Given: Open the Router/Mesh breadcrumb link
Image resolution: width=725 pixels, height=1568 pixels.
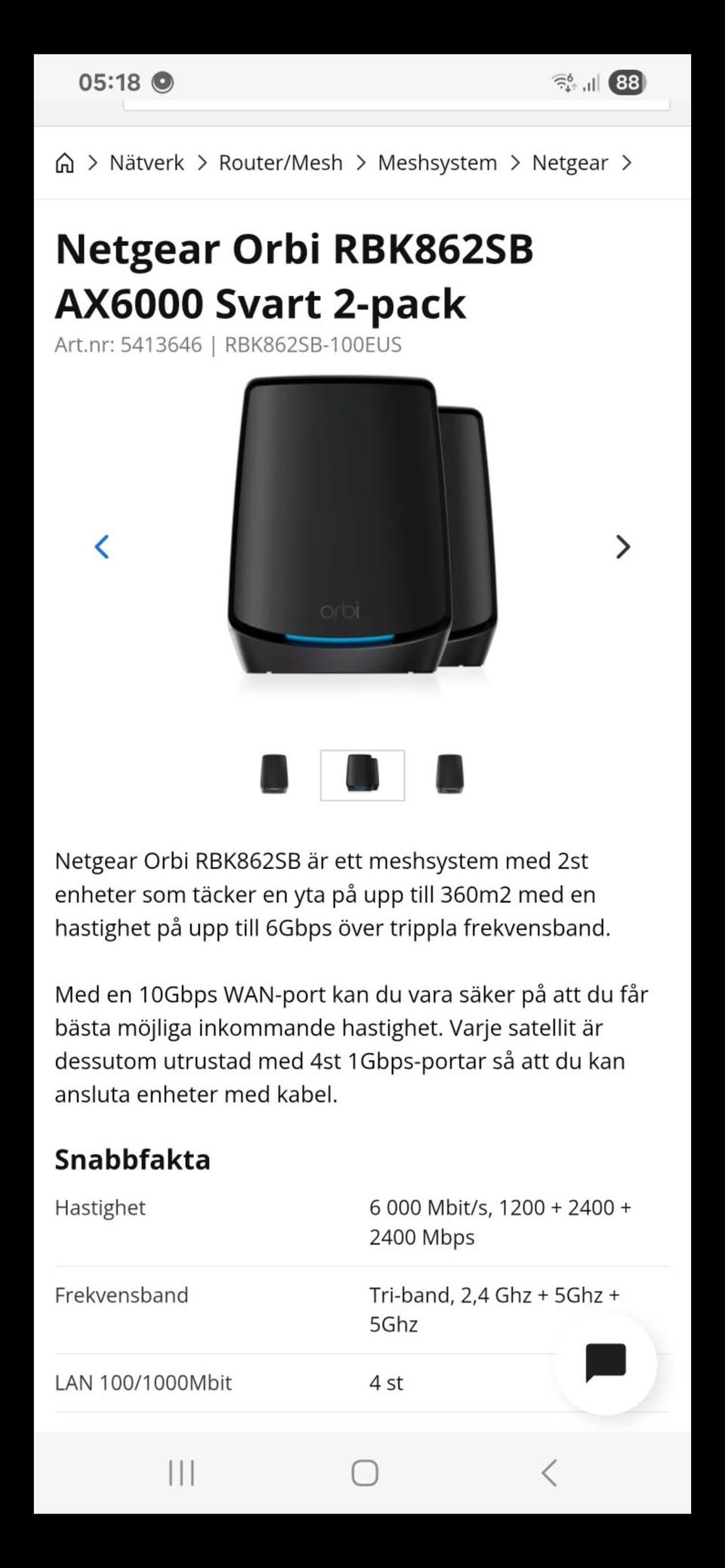Looking at the screenshot, I should [280, 163].
